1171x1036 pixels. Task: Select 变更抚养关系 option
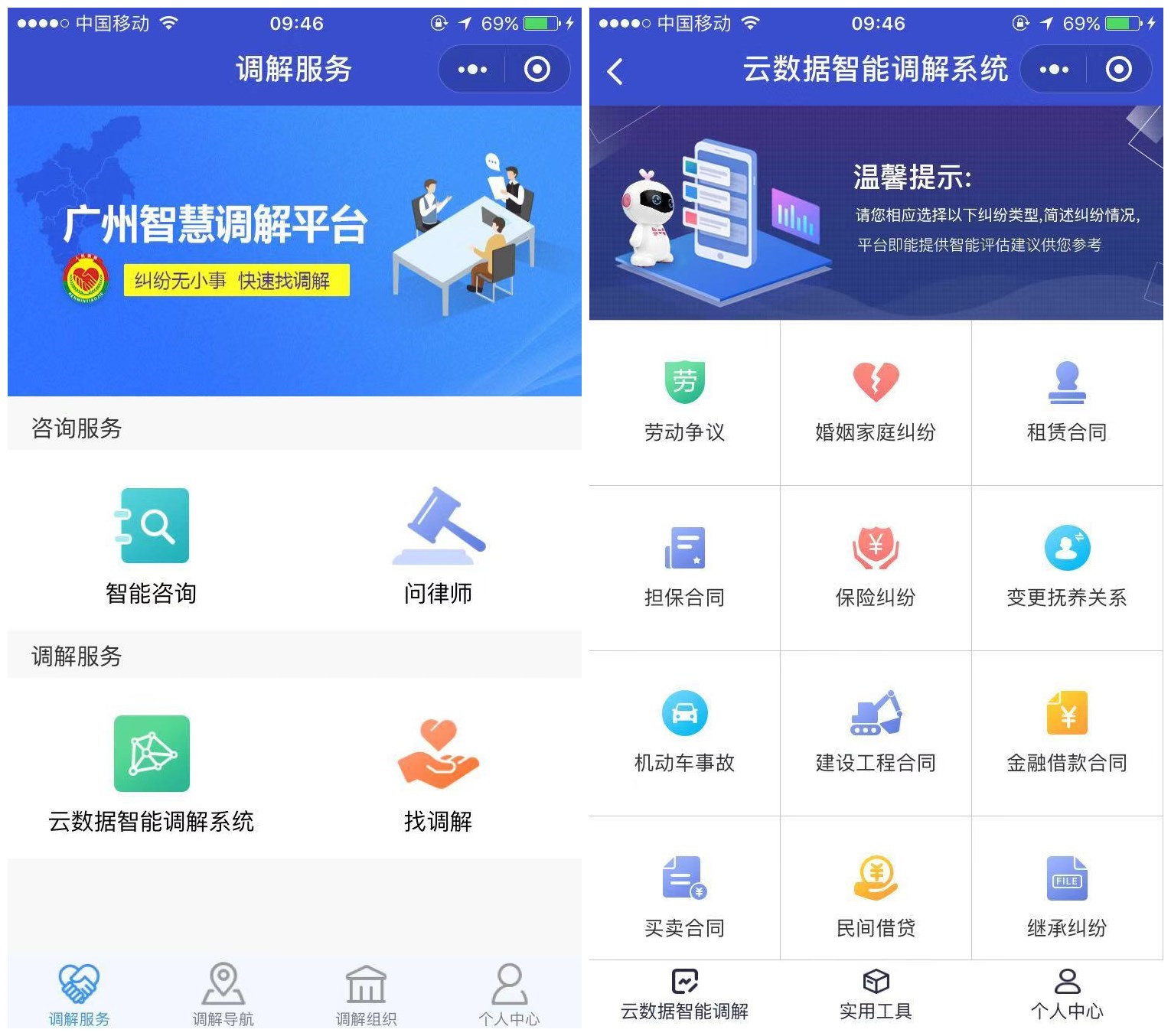point(1066,568)
